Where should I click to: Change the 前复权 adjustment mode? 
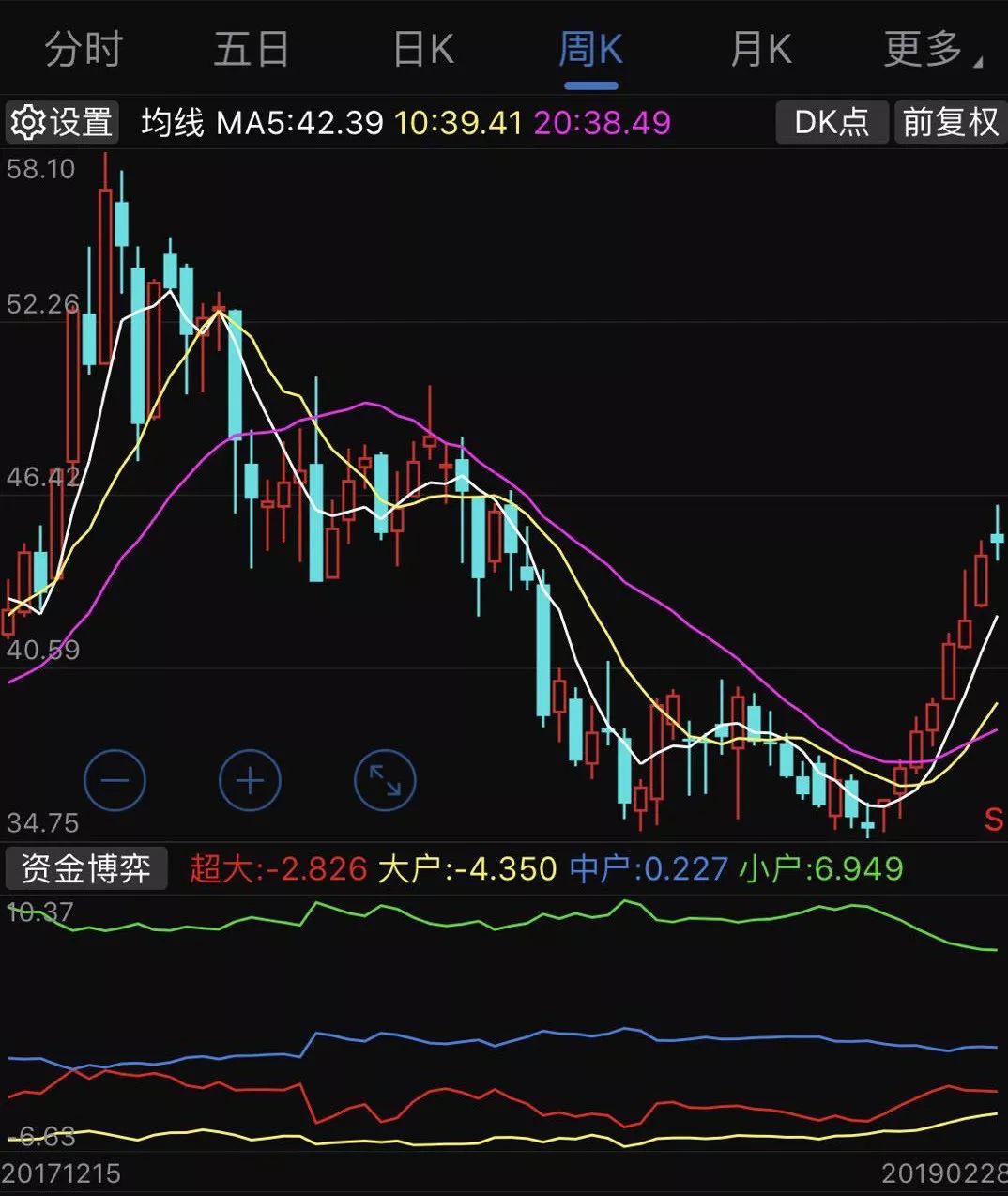pyautogui.click(x=950, y=122)
